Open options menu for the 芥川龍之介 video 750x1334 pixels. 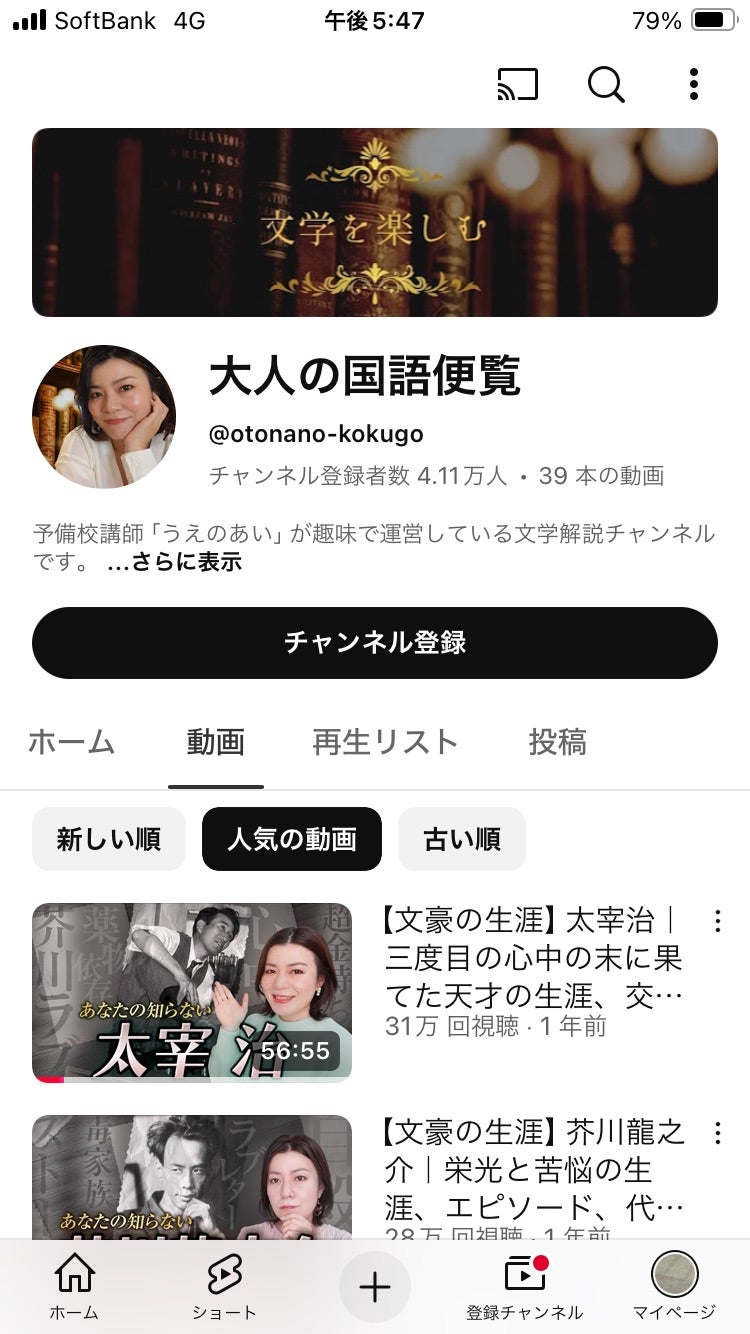tap(717, 1133)
